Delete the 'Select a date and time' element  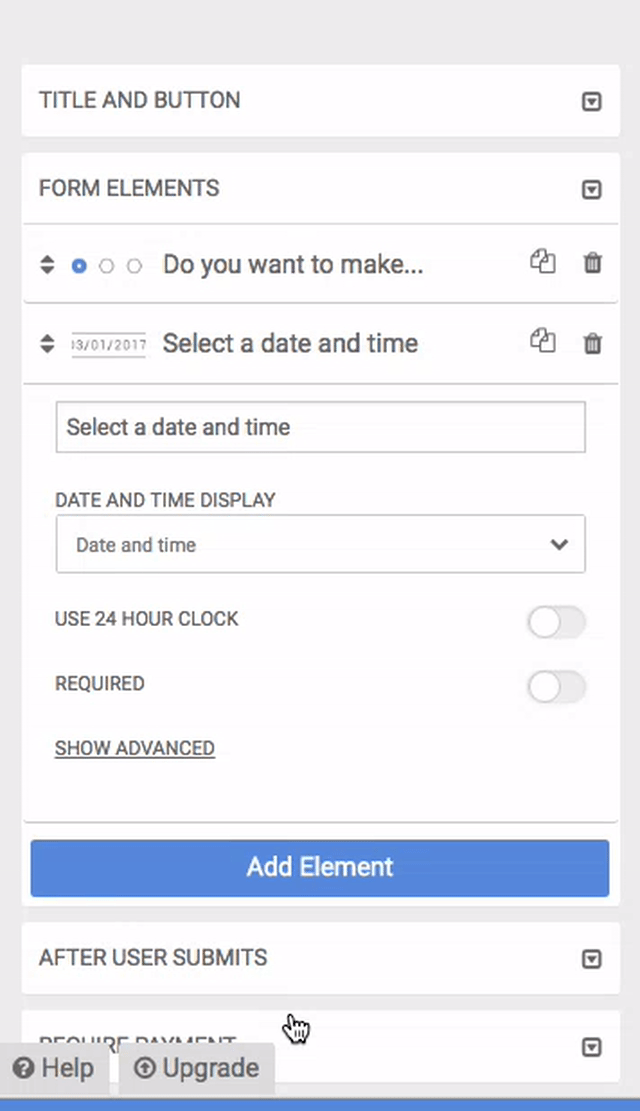click(x=593, y=343)
